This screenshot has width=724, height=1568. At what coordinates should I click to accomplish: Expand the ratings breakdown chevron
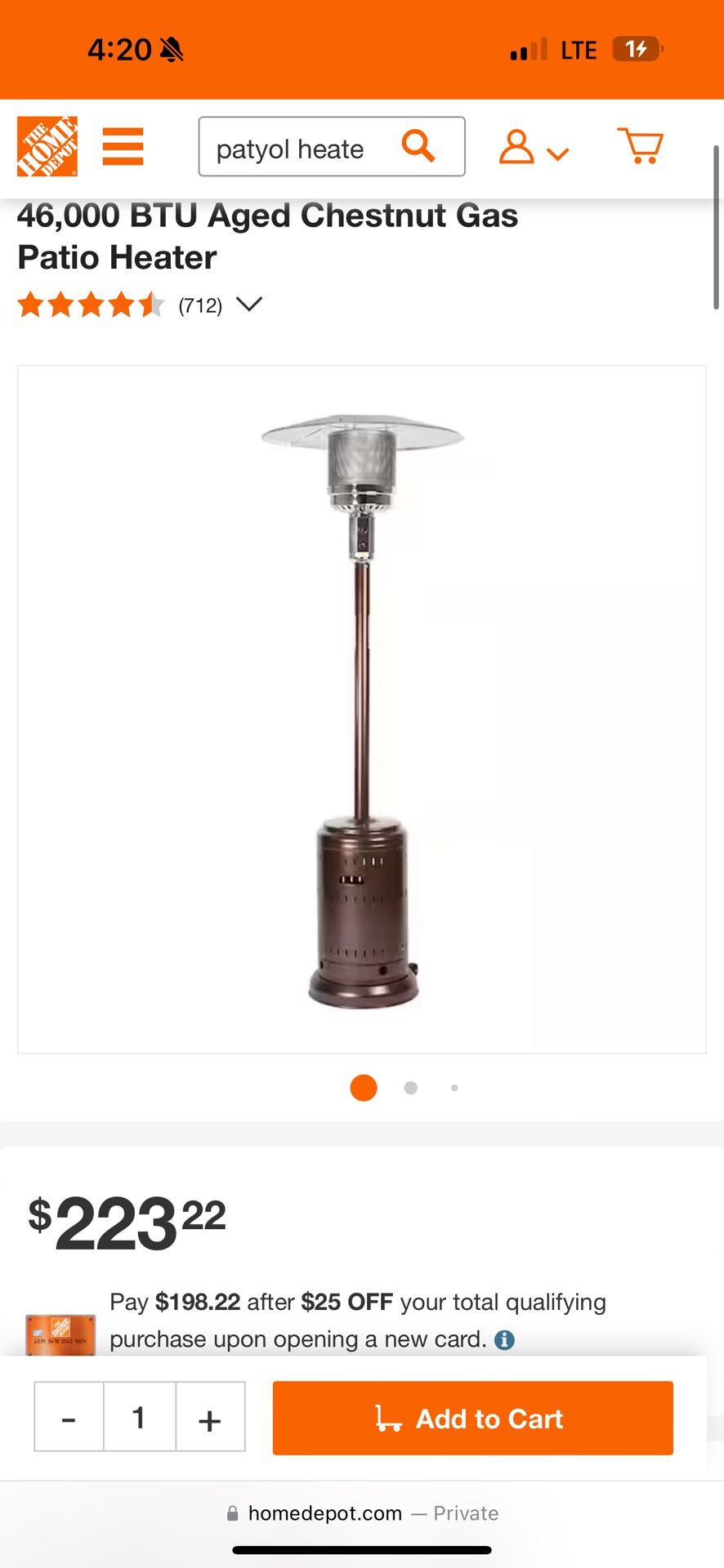click(249, 305)
